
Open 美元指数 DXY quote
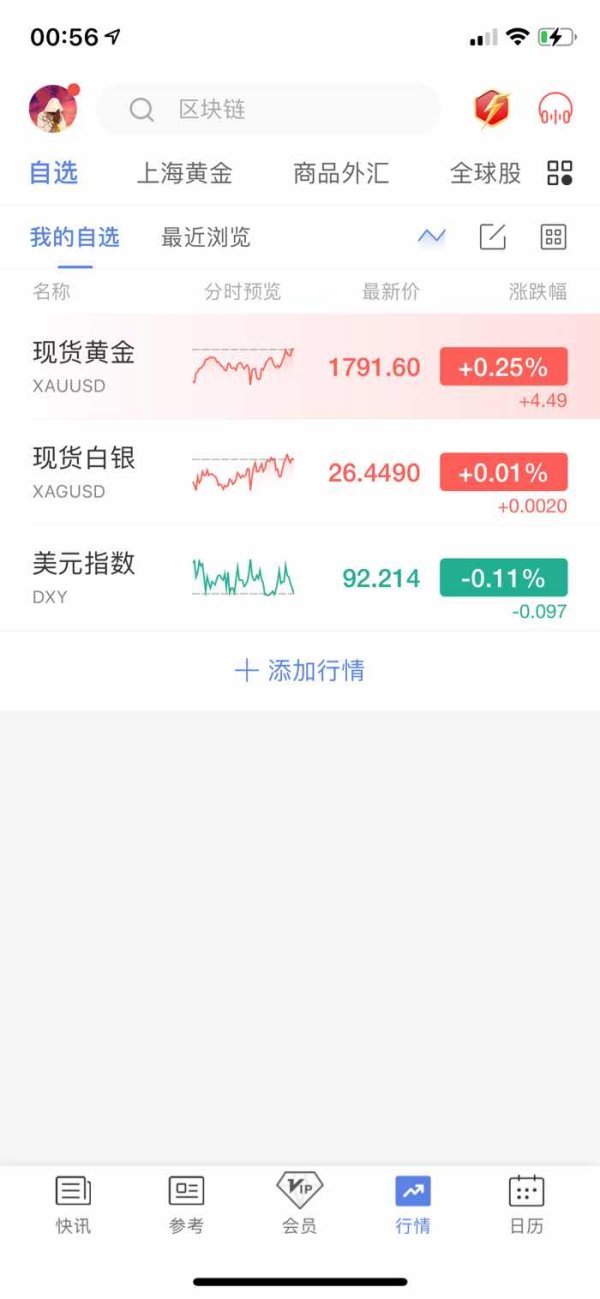pyautogui.click(x=300, y=578)
